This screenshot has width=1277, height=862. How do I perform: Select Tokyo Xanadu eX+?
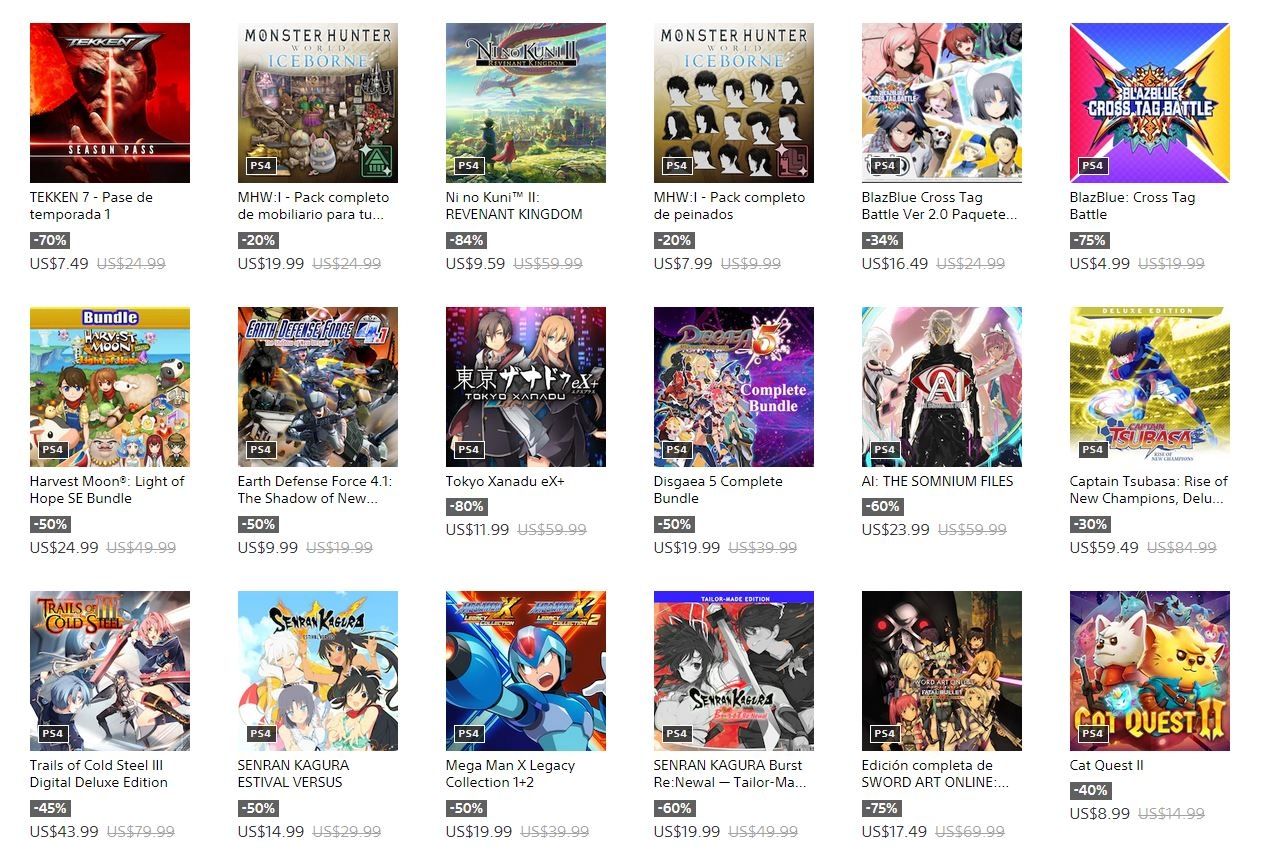[x=526, y=387]
